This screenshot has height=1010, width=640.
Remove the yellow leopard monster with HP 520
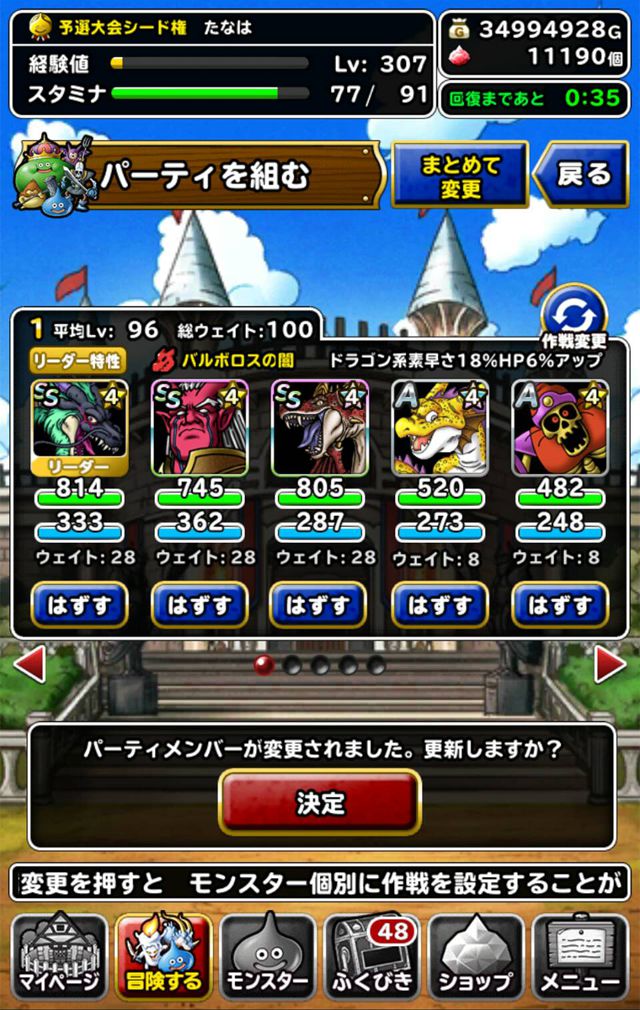[x=440, y=605]
